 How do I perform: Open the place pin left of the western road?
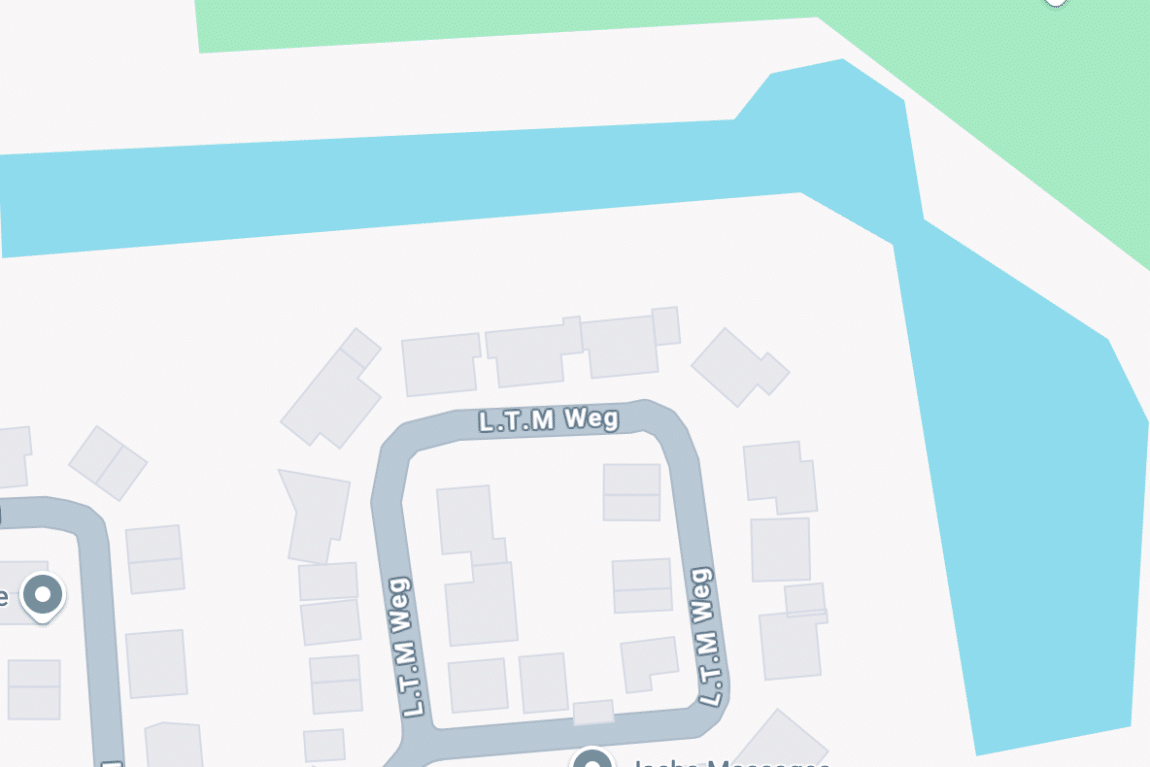click(42, 594)
